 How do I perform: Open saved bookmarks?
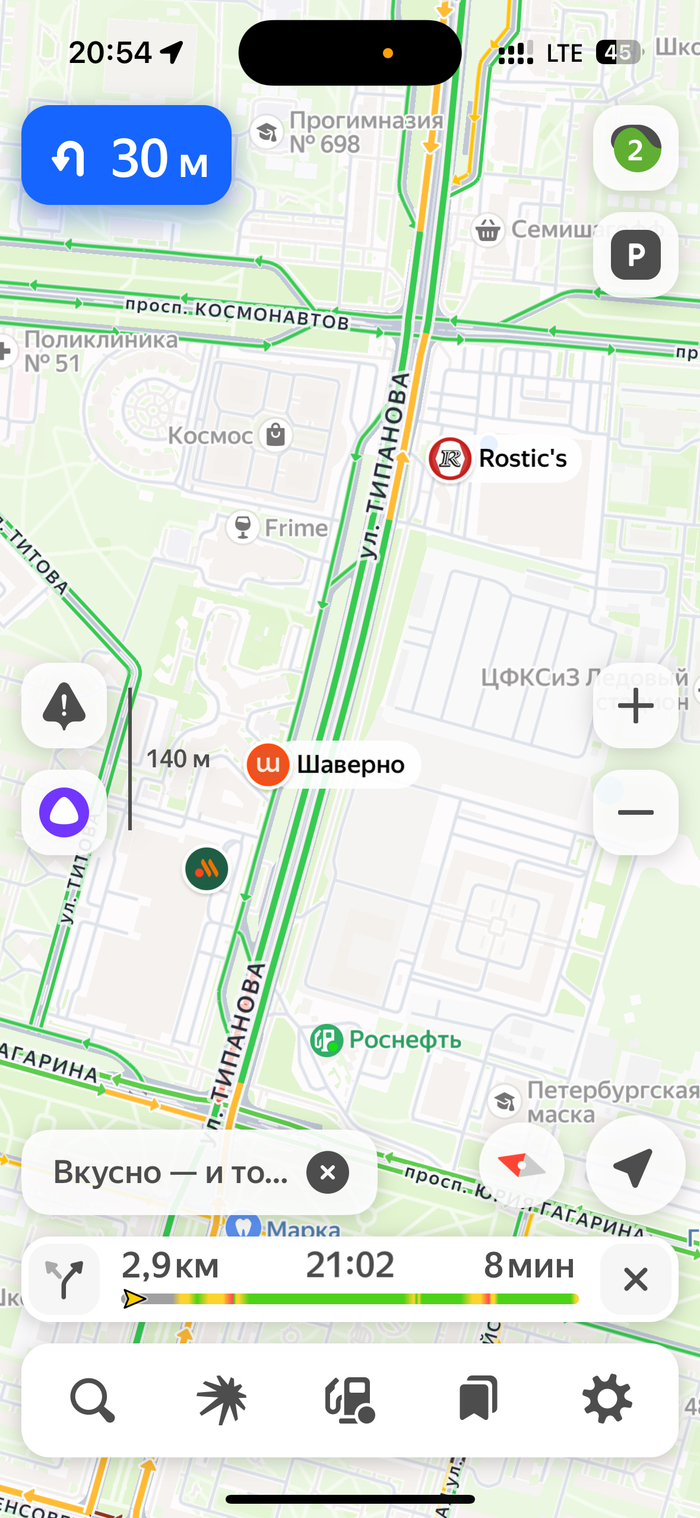[478, 1399]
